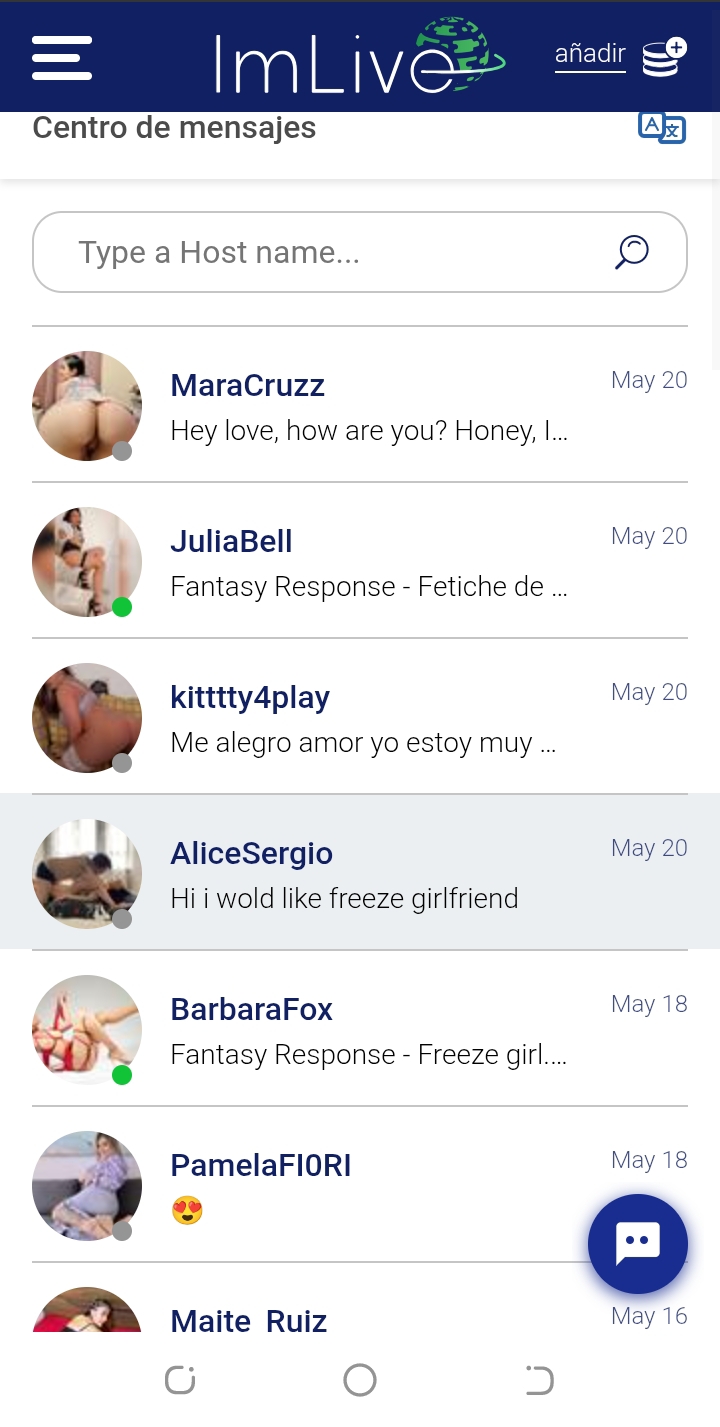720x1427 pixels.
Task: Tap the añadir credits link
Action: tap(590, 54)
